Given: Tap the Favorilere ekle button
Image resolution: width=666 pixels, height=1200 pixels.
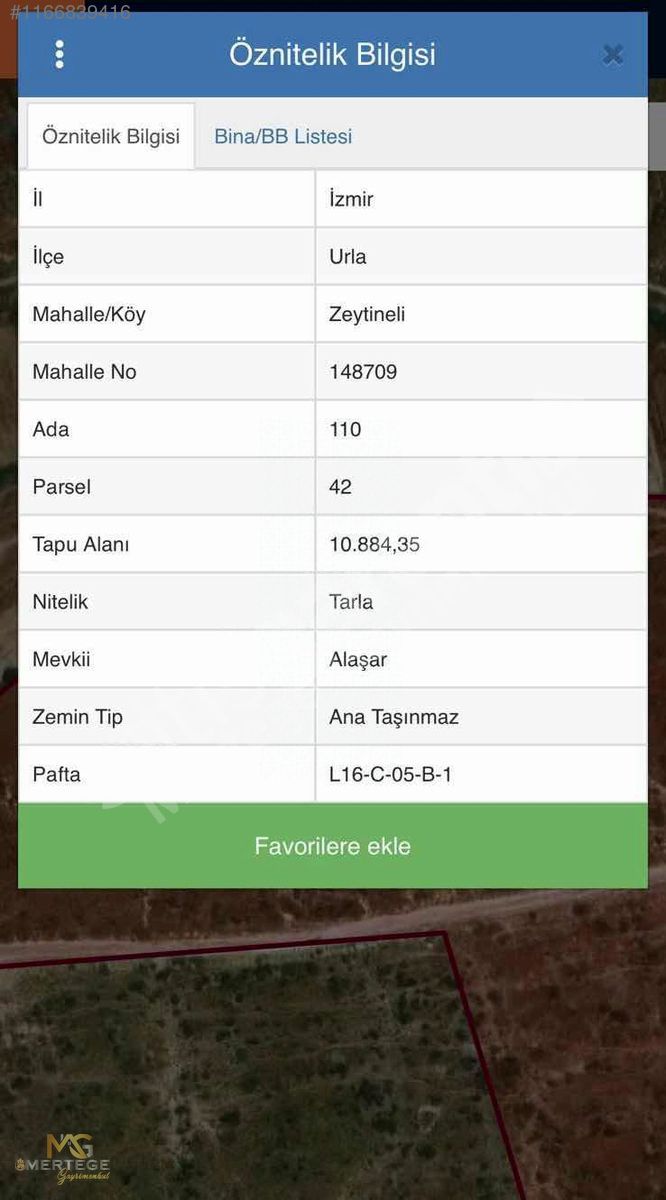Looking at the screenshot, I should tap(333, 846).
